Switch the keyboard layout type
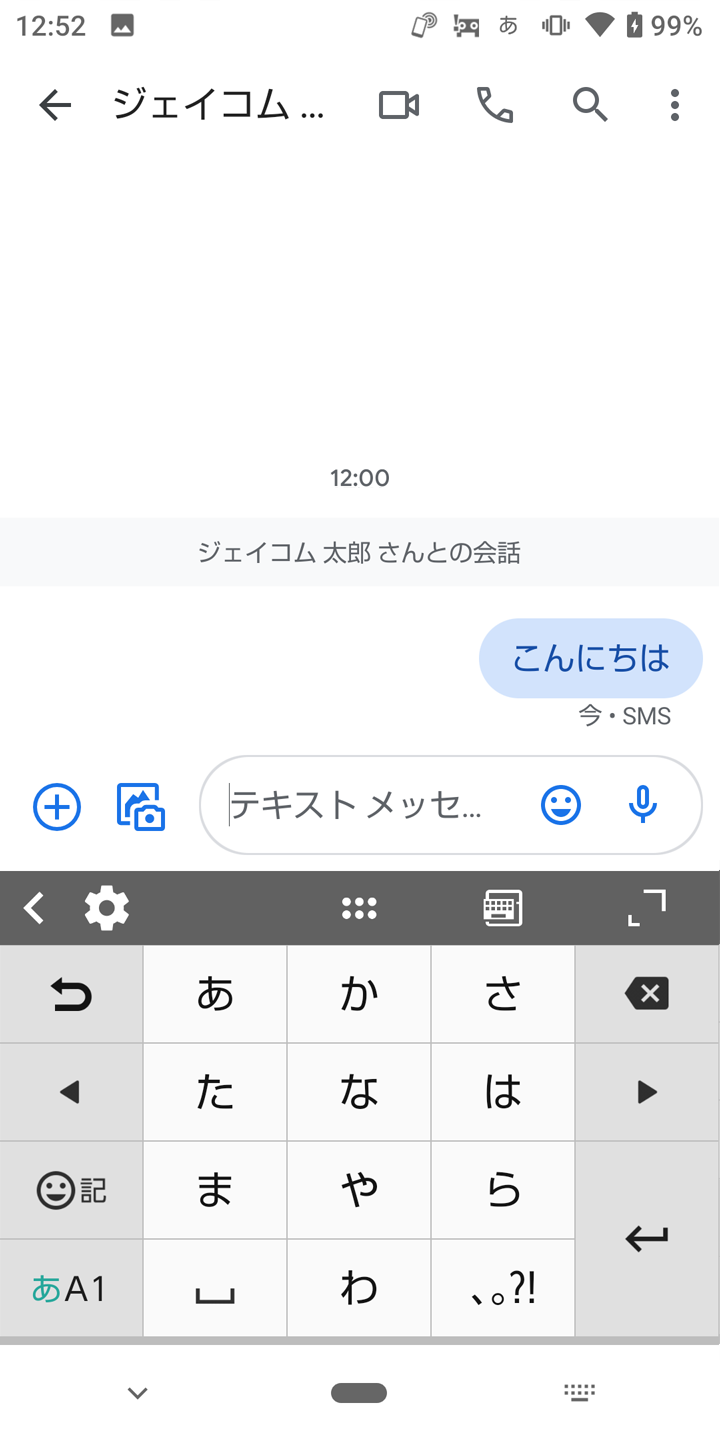The width and height of the screenshot is (720, 1440). [x=503, y=908]
